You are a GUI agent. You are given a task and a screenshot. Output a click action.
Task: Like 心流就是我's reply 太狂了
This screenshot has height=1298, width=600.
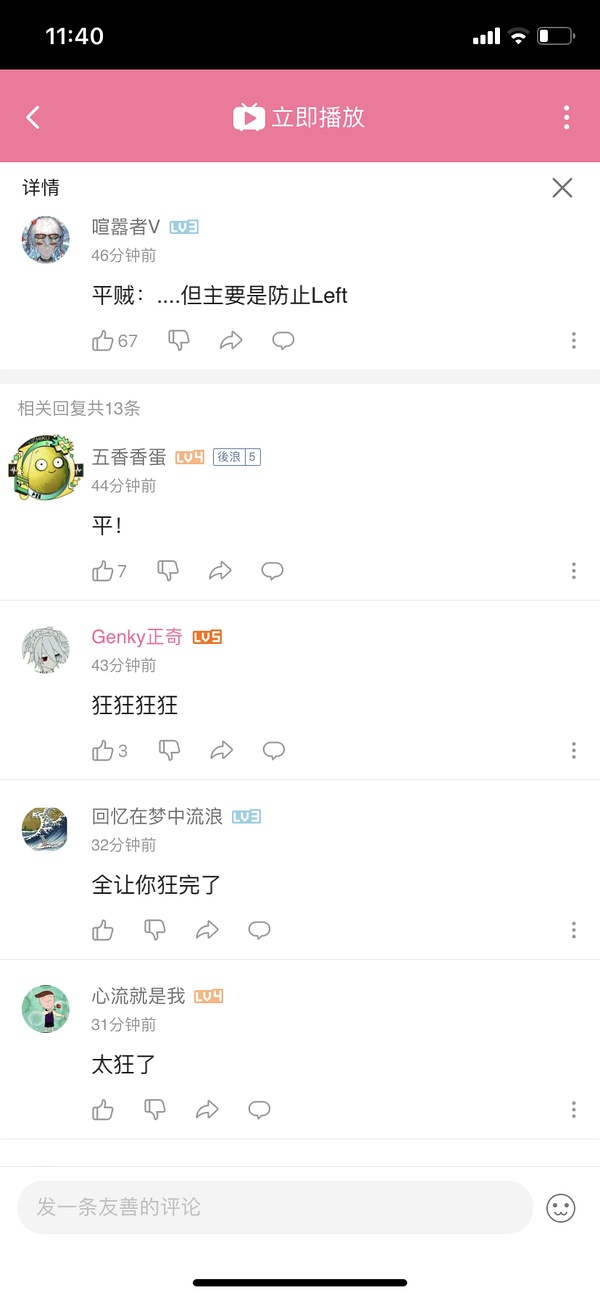click(x=103, y=1110)
